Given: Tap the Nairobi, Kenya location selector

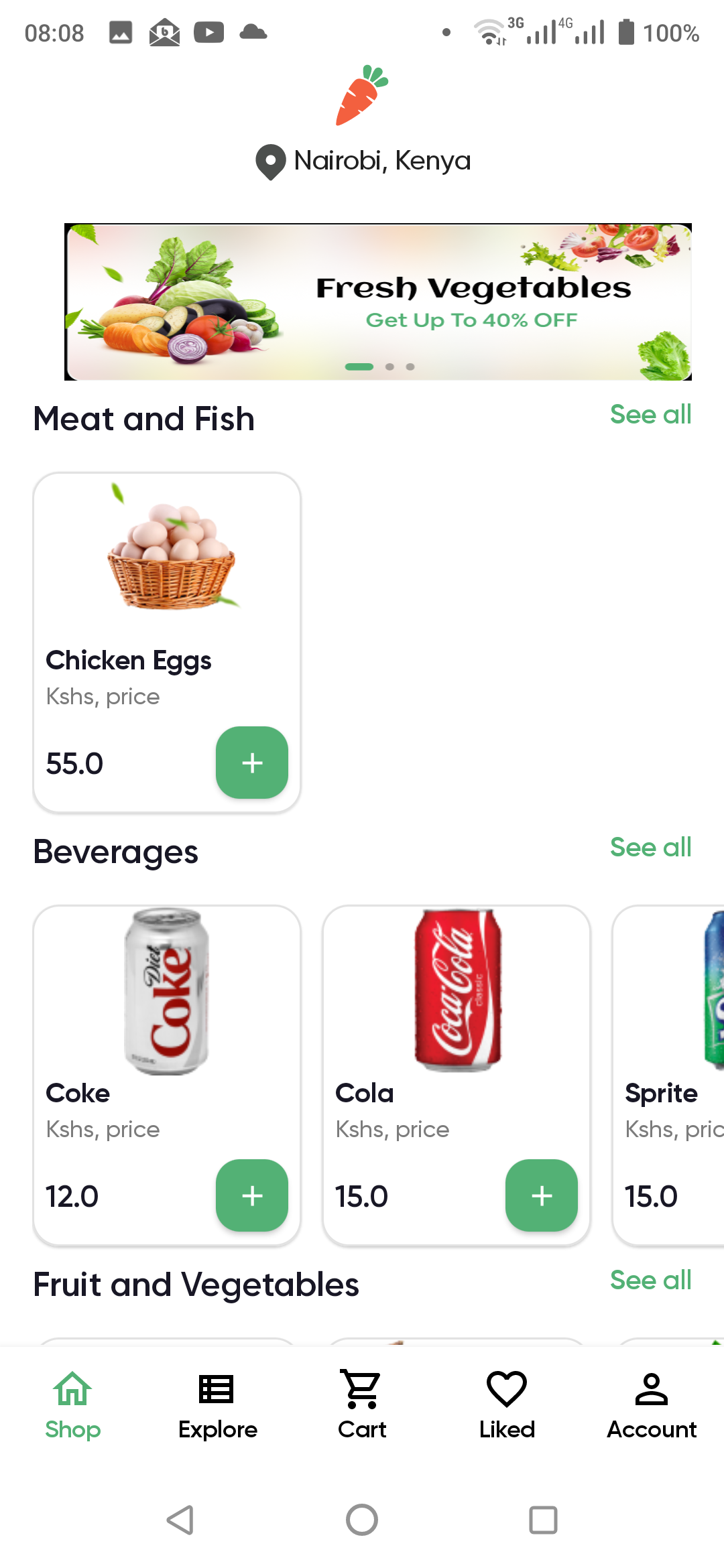Looking at the screenshot, I should pos(363,161).
